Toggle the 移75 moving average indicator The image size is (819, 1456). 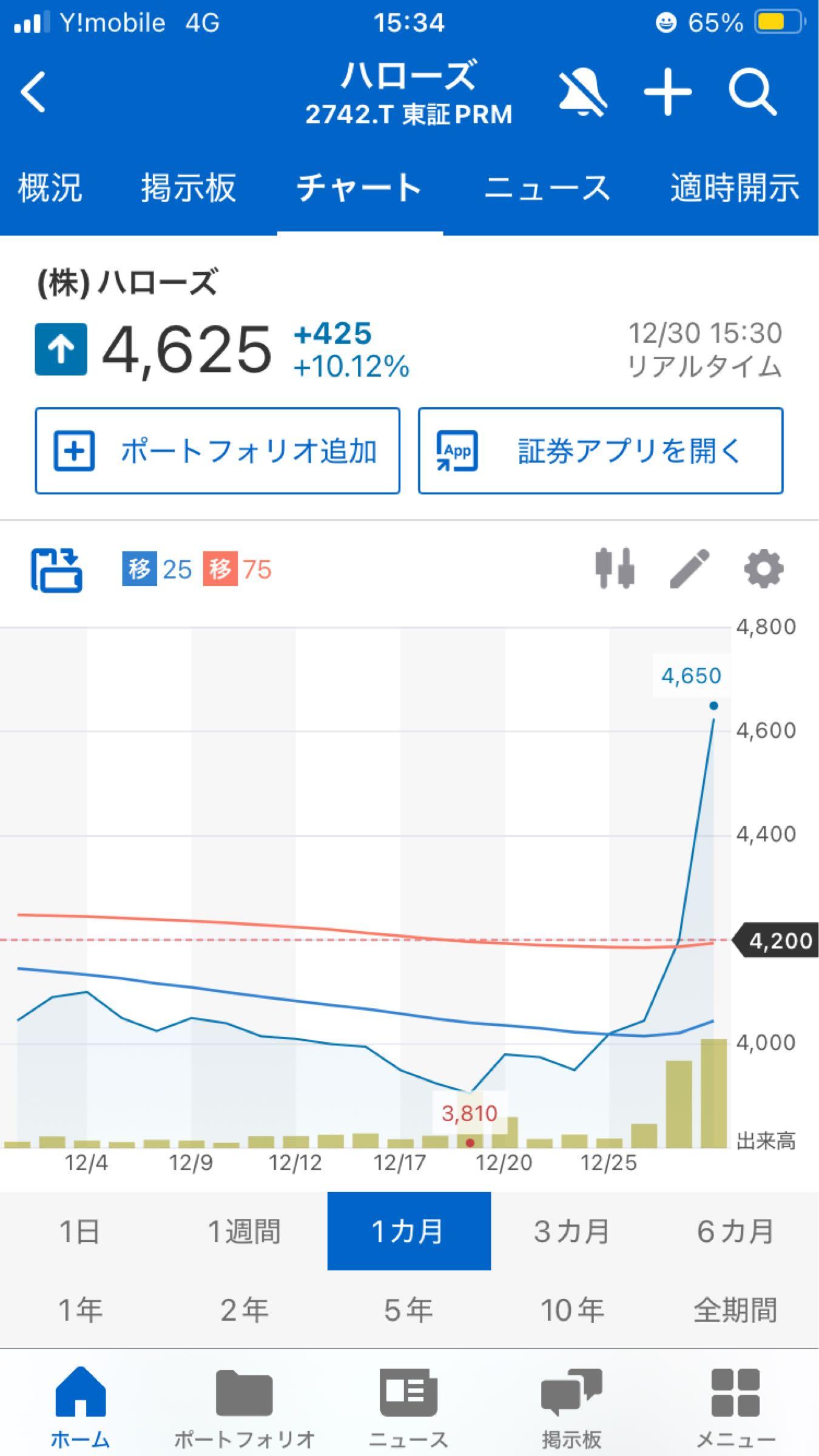tap(241, 569)
